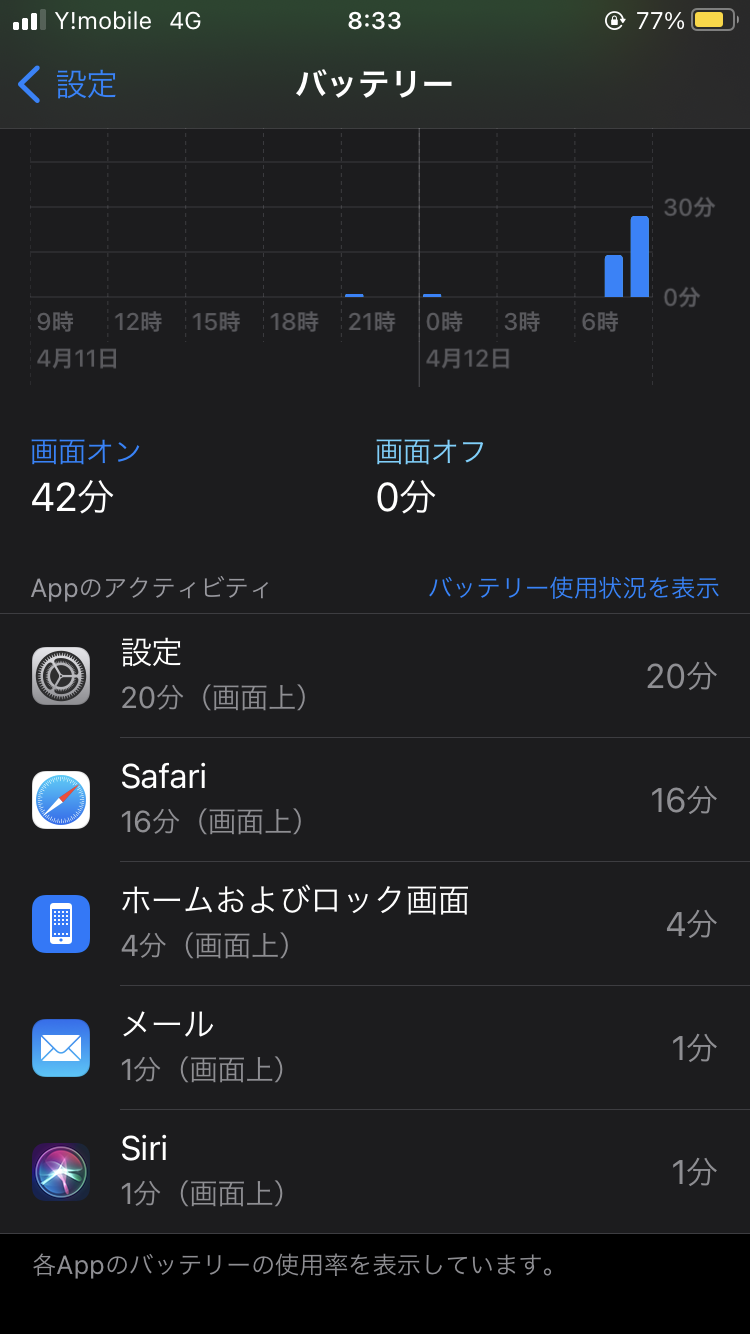Select the メール activity row

(x=375, y=1048)
